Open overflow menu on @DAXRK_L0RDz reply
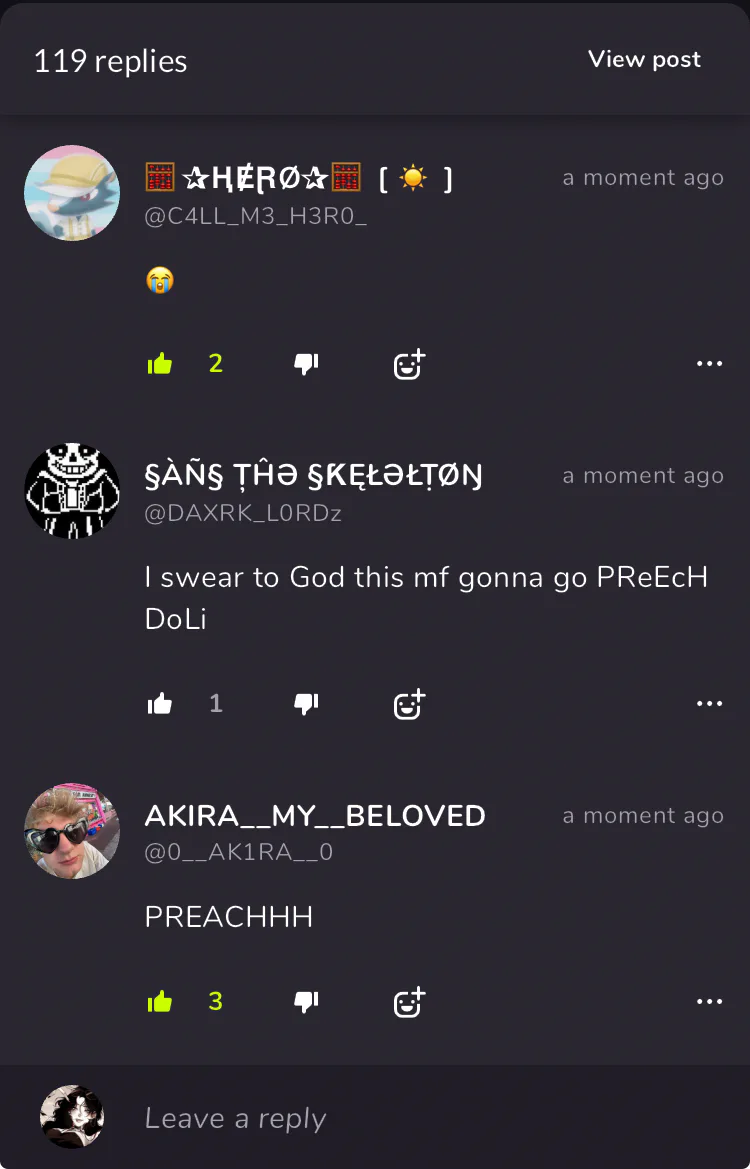The width and height of the screenshot is (750, 1169). tap(709, 704)
